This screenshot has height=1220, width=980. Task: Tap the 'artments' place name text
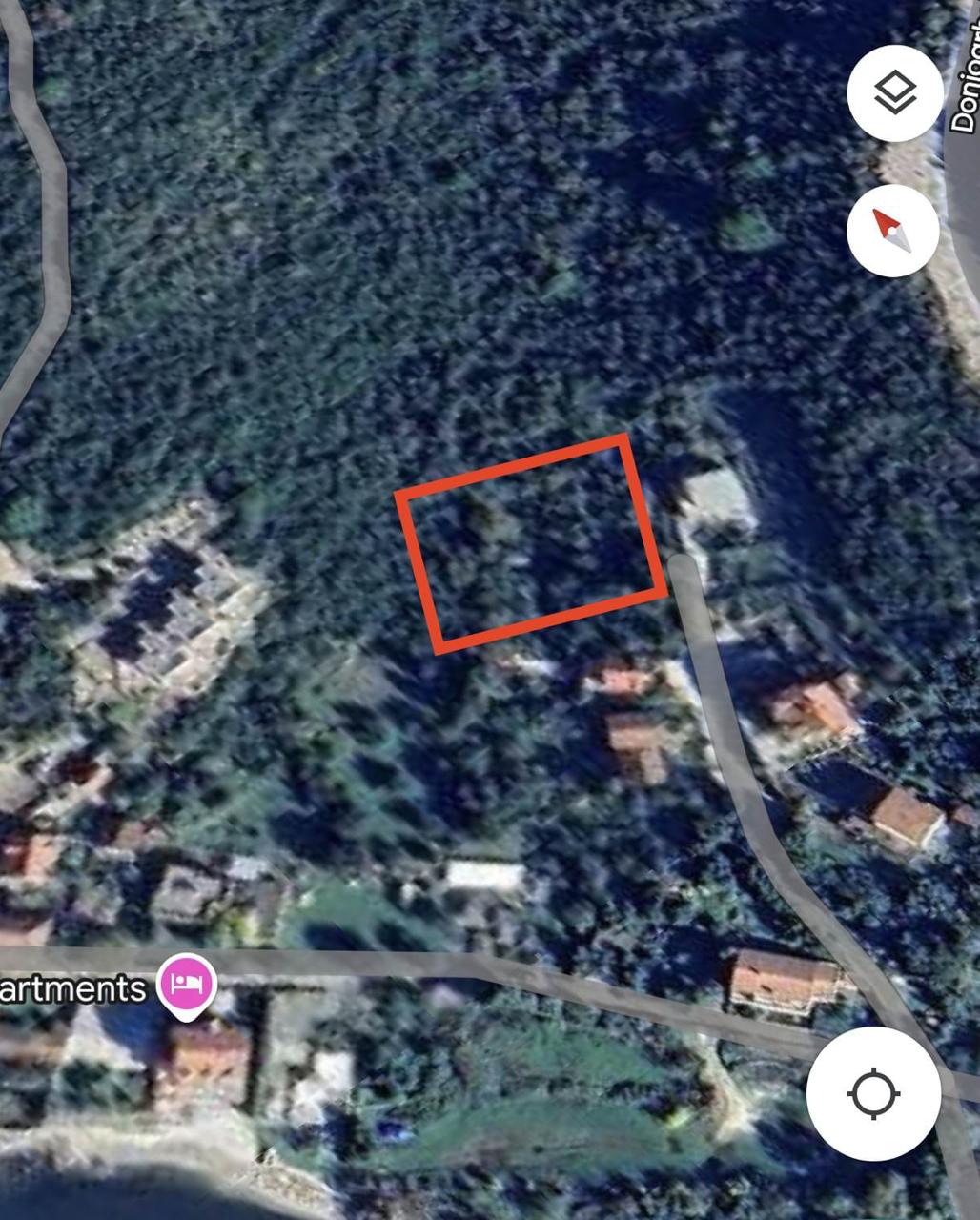coord(71,989)
